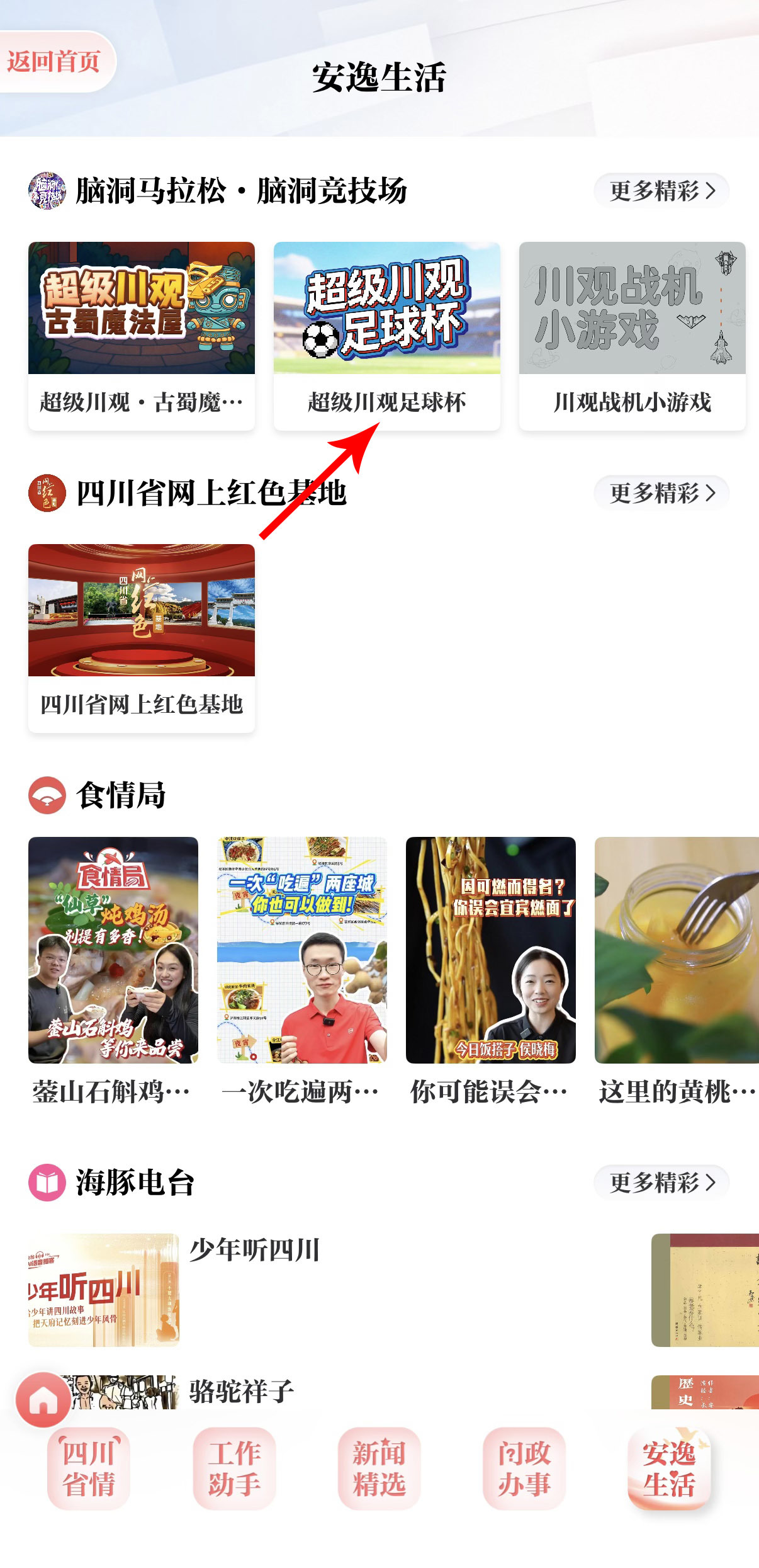Open the 骆驼祥子 audiobook entry
Image resolution: width=759 pixels, height=1568 pixels.
point(242,1392)
